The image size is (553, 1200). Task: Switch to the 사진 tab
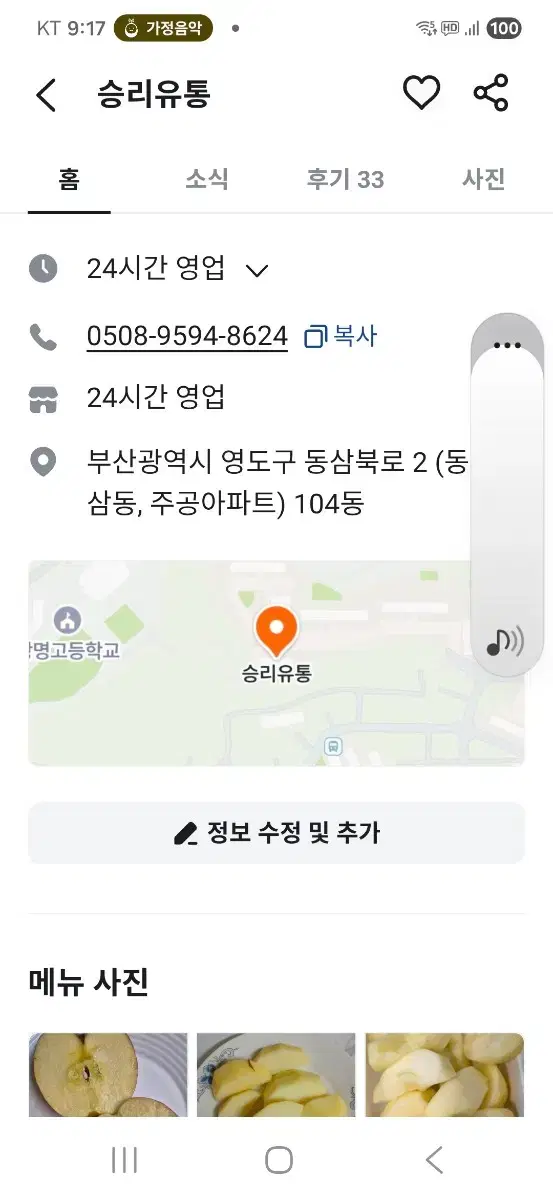484,179
